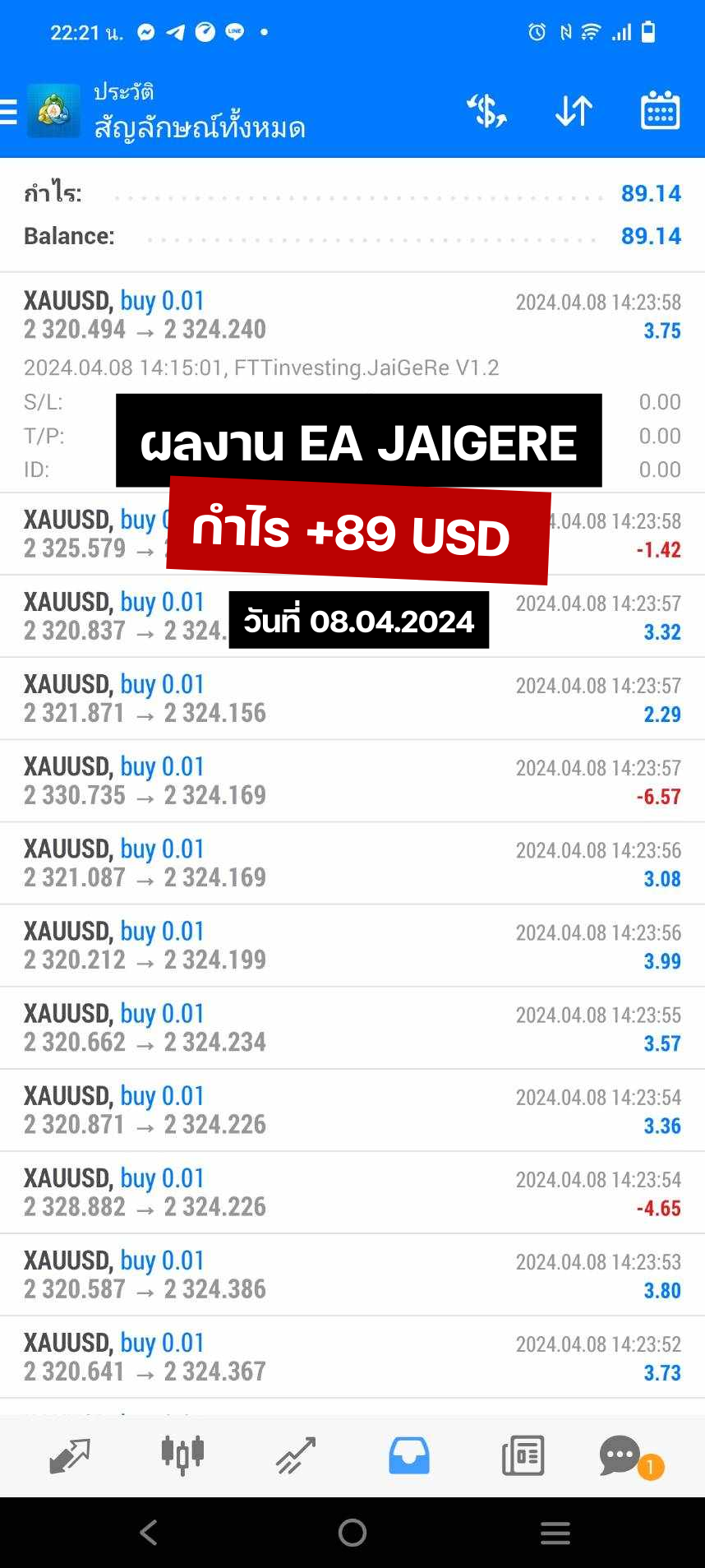Expand the trade opened at 2 320.212
The width and height of the screenshot is (705, 1568).
click(x=352, y=945)
